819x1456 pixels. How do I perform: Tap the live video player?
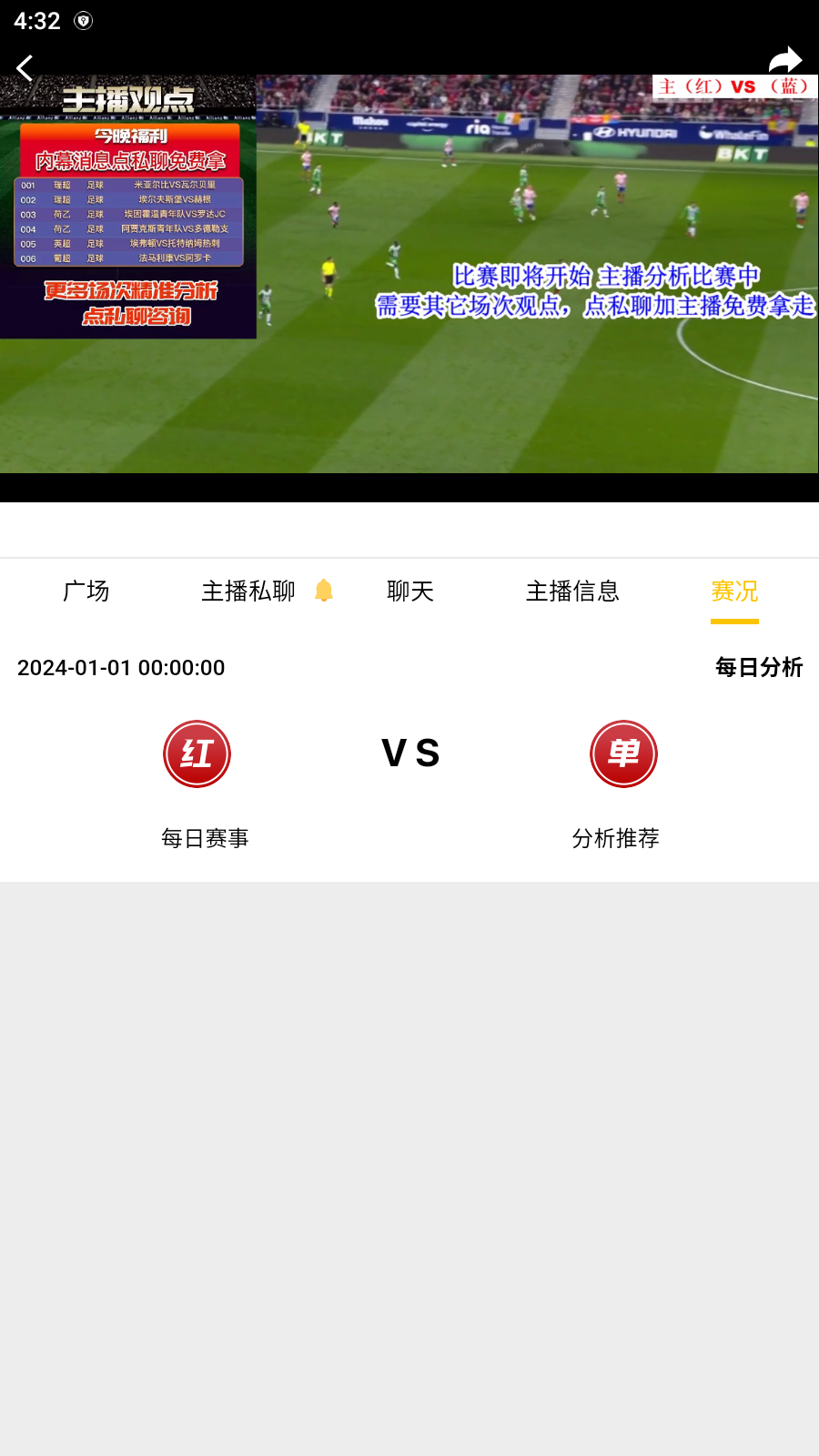pos(409,274)
